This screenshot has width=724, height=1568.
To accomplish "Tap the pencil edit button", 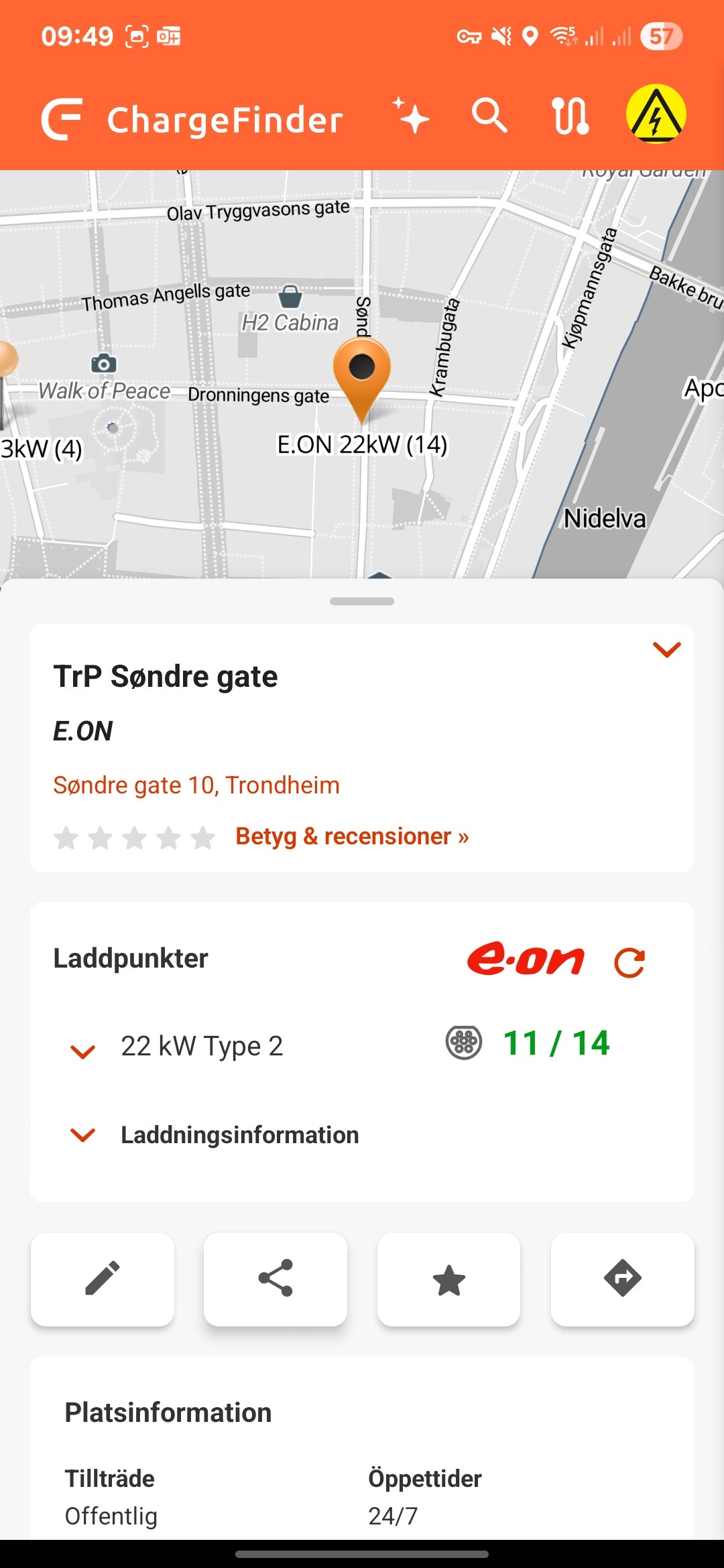I will (103, 1279).
